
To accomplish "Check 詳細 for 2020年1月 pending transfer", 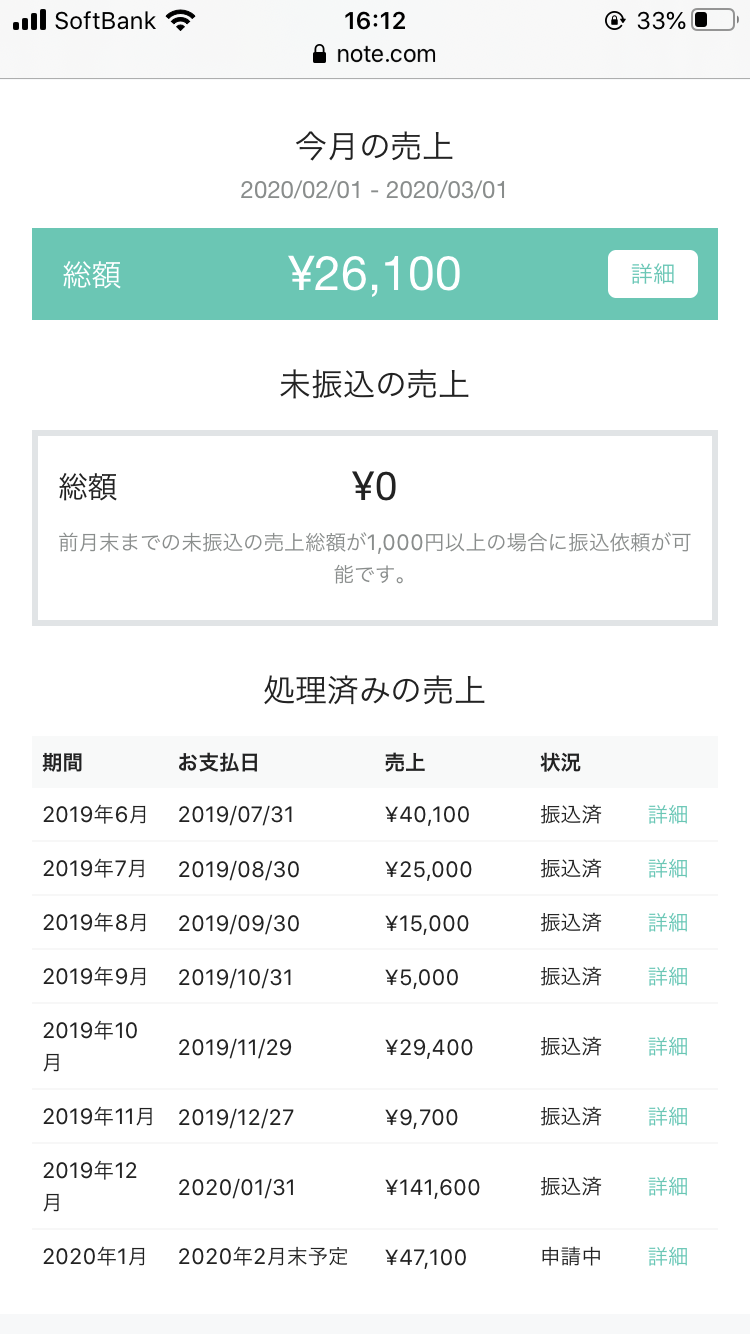I will 668,1257.
